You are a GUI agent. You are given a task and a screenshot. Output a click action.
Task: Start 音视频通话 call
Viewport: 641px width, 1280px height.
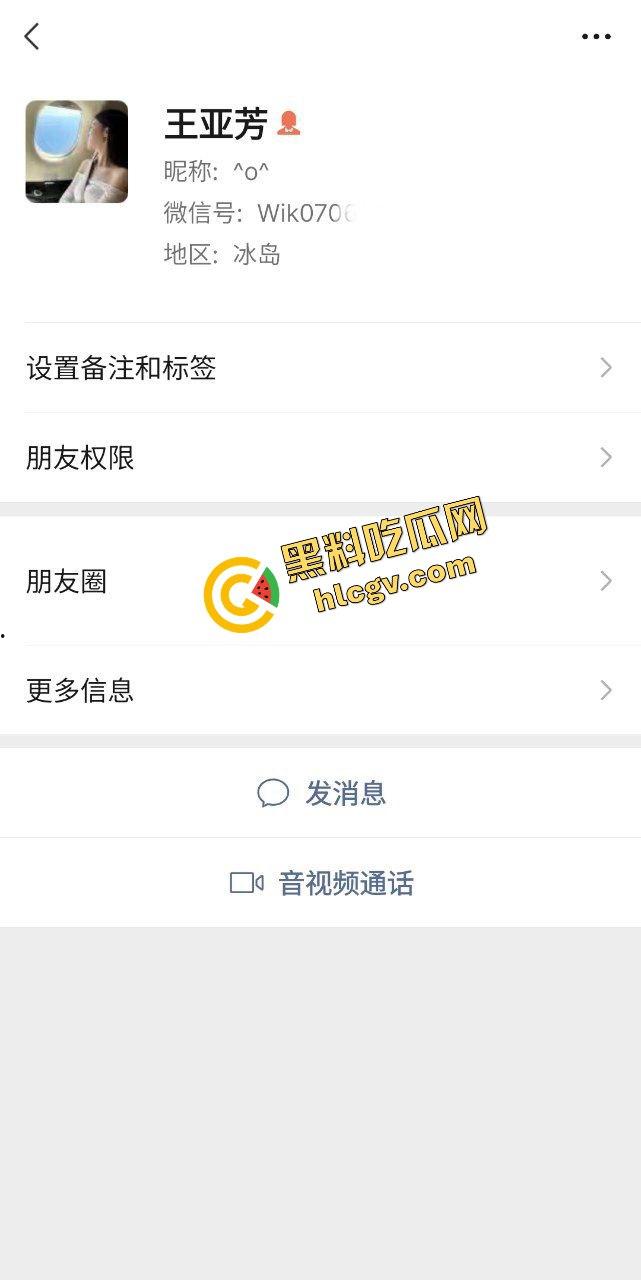(322, 883)
